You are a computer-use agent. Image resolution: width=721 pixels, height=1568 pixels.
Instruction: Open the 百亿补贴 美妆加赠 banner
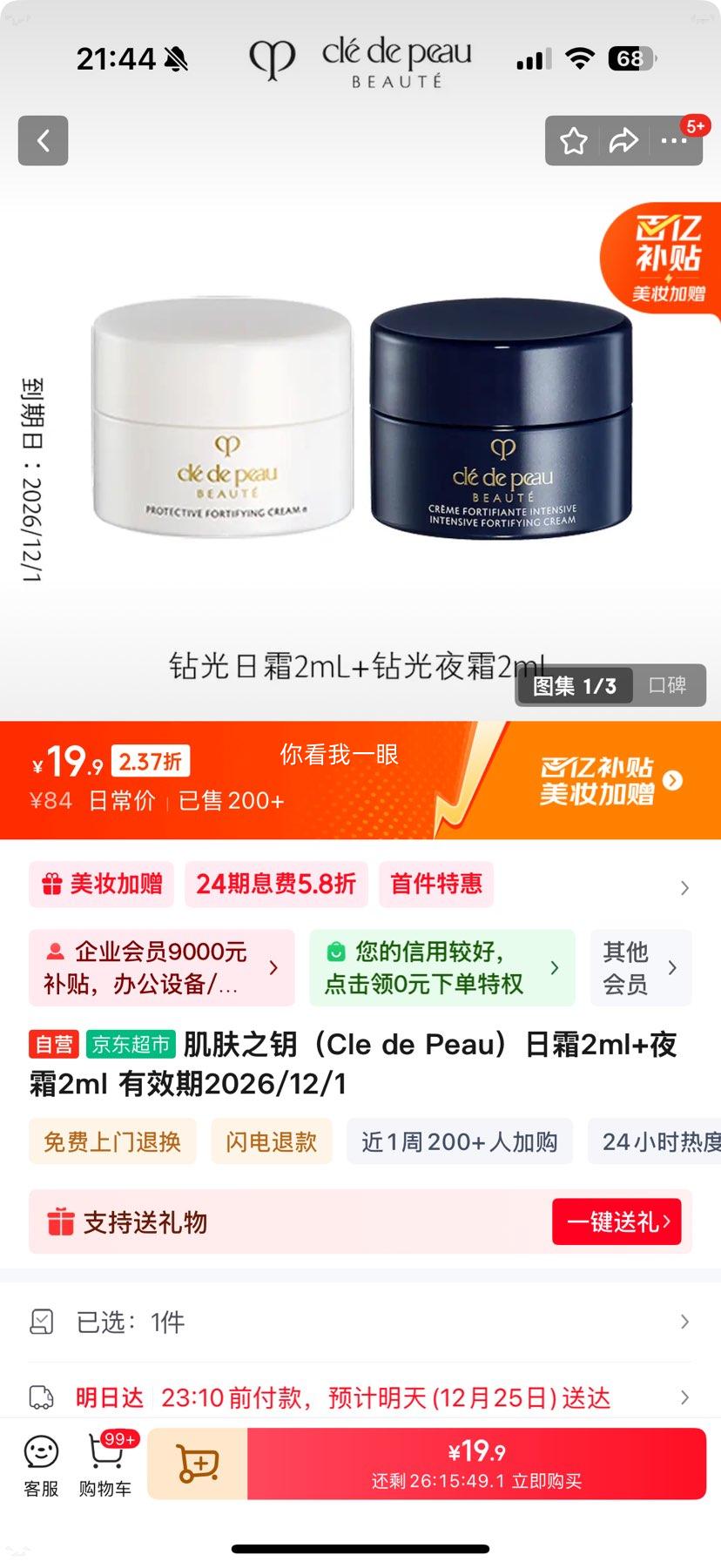point(597,778)
